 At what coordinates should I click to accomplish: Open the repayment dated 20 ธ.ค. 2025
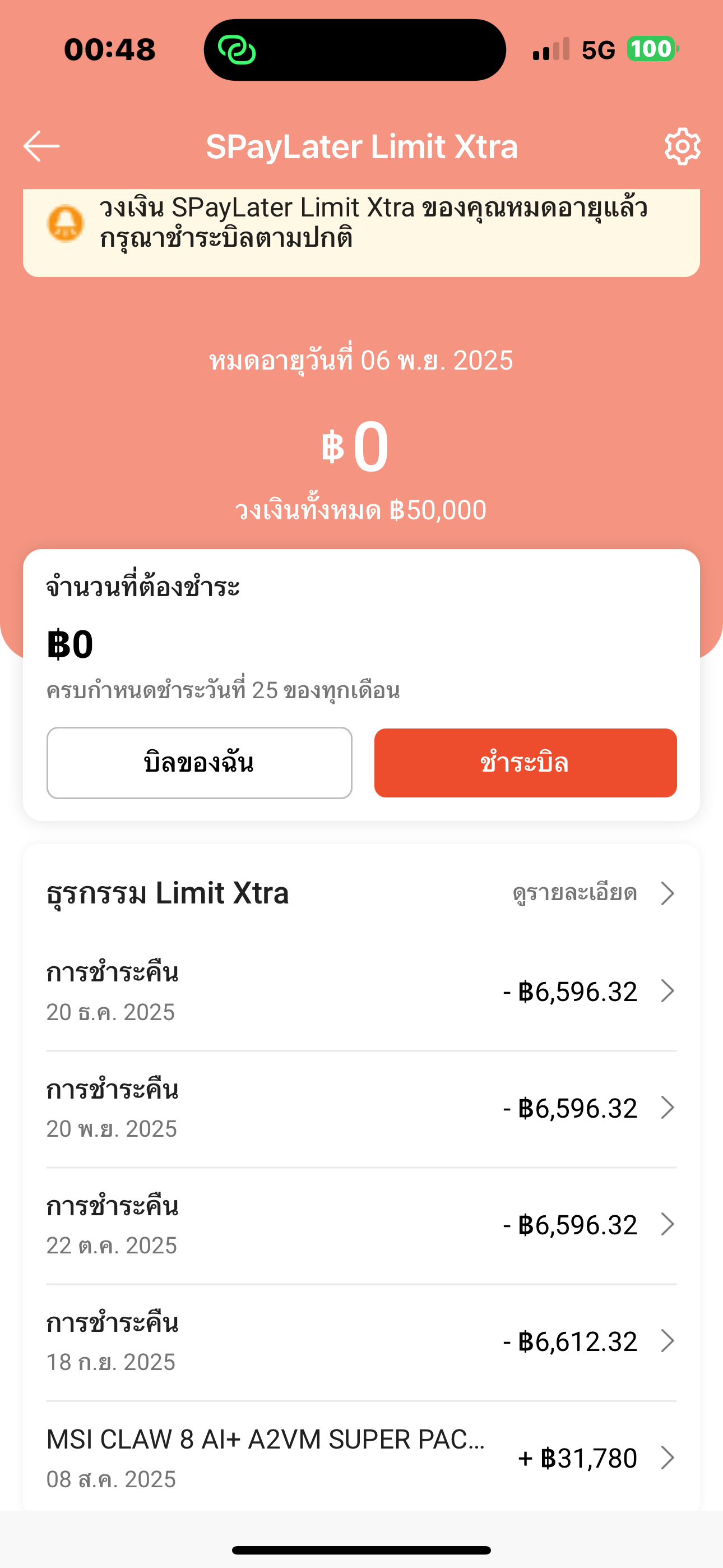click(361, 991)
